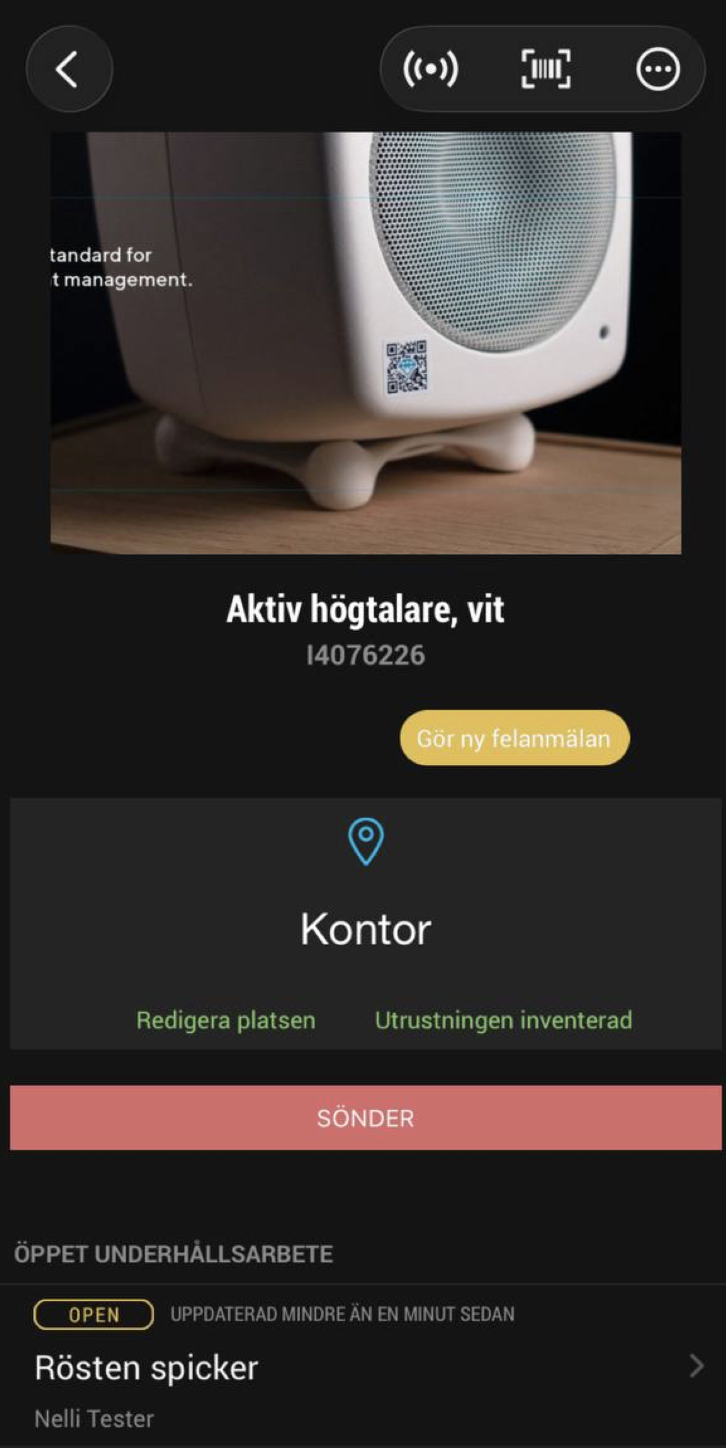
Task: Tap Redigera platsen link
Action: [226, 1020]
